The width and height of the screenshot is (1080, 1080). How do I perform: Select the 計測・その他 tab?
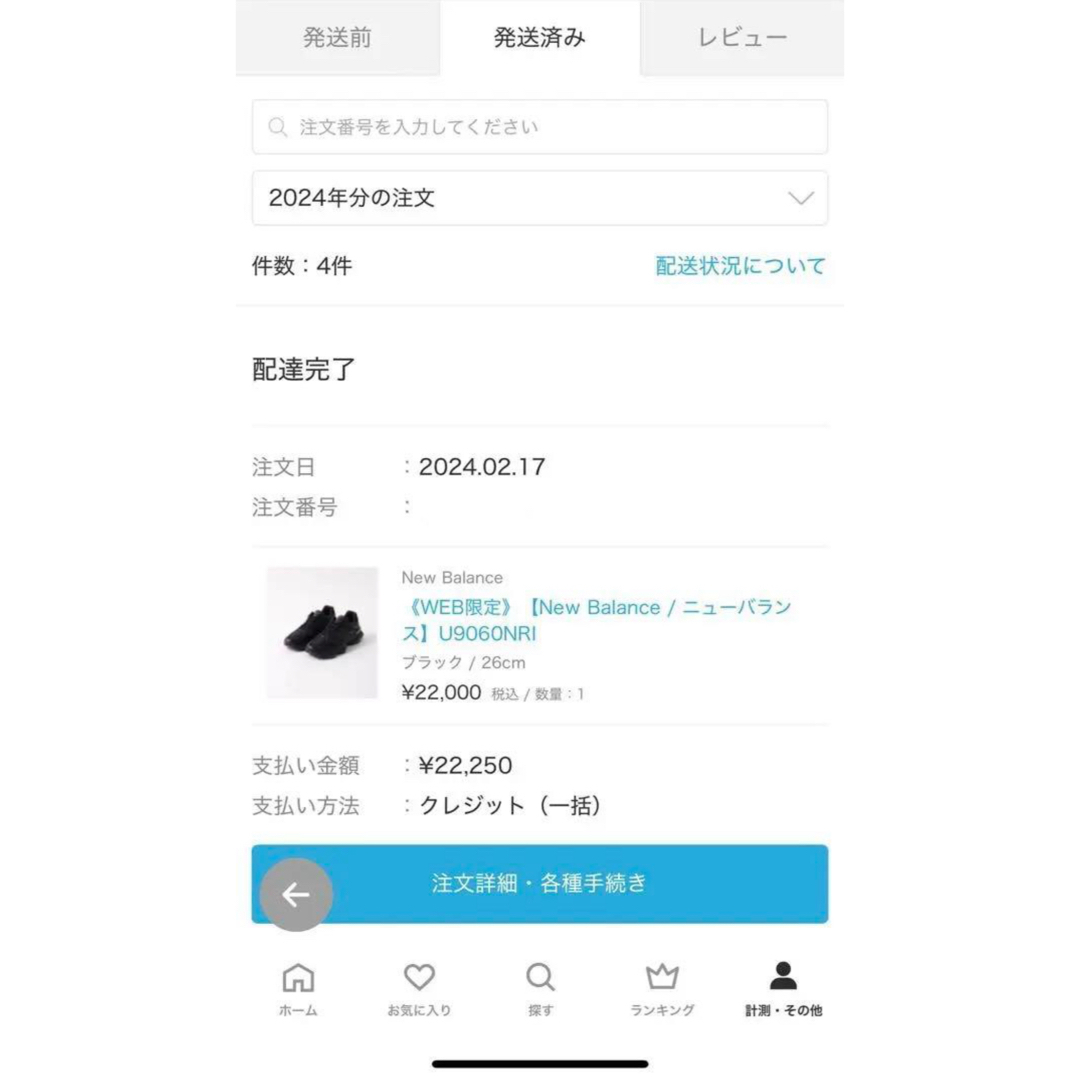pyautogui.click(x=783, y=989)
